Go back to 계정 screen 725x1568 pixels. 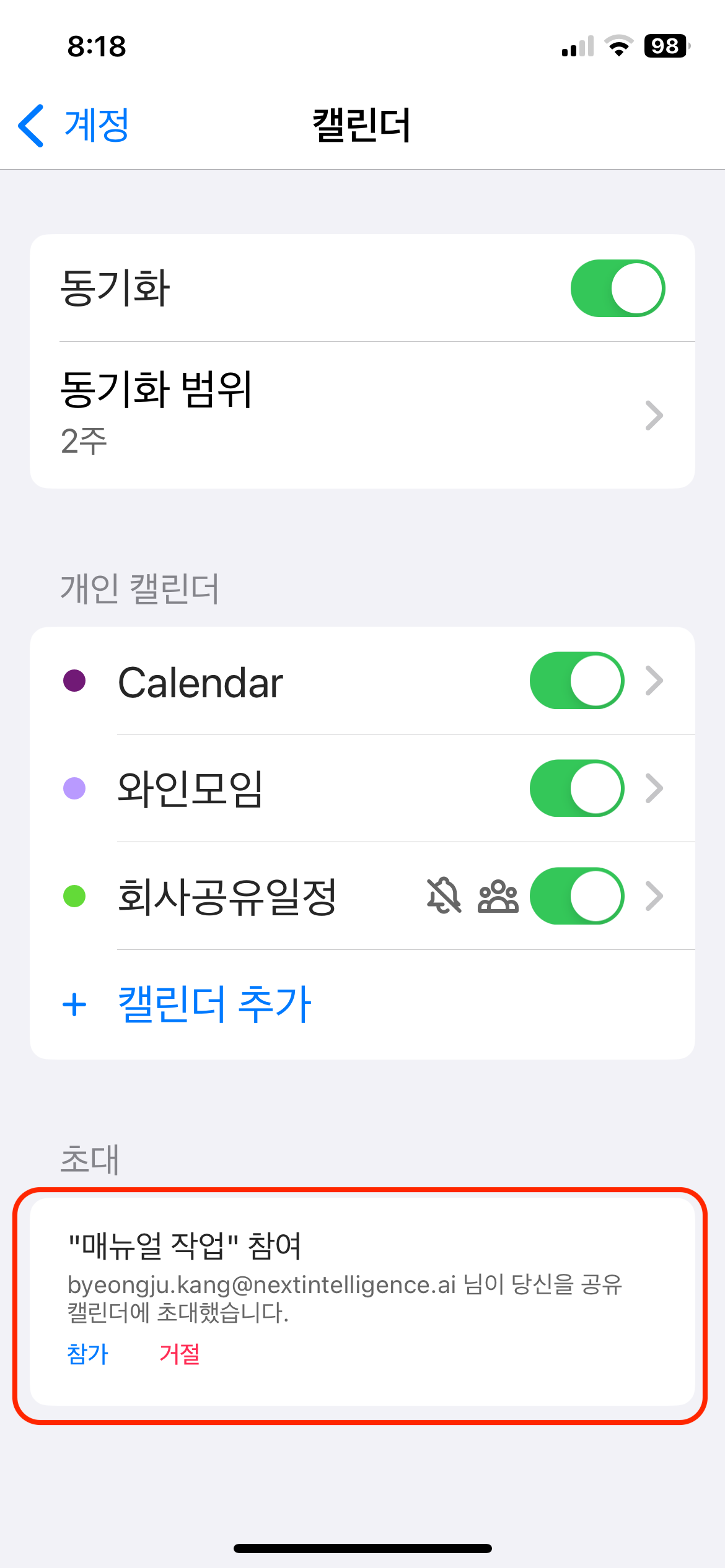[74, 125]
